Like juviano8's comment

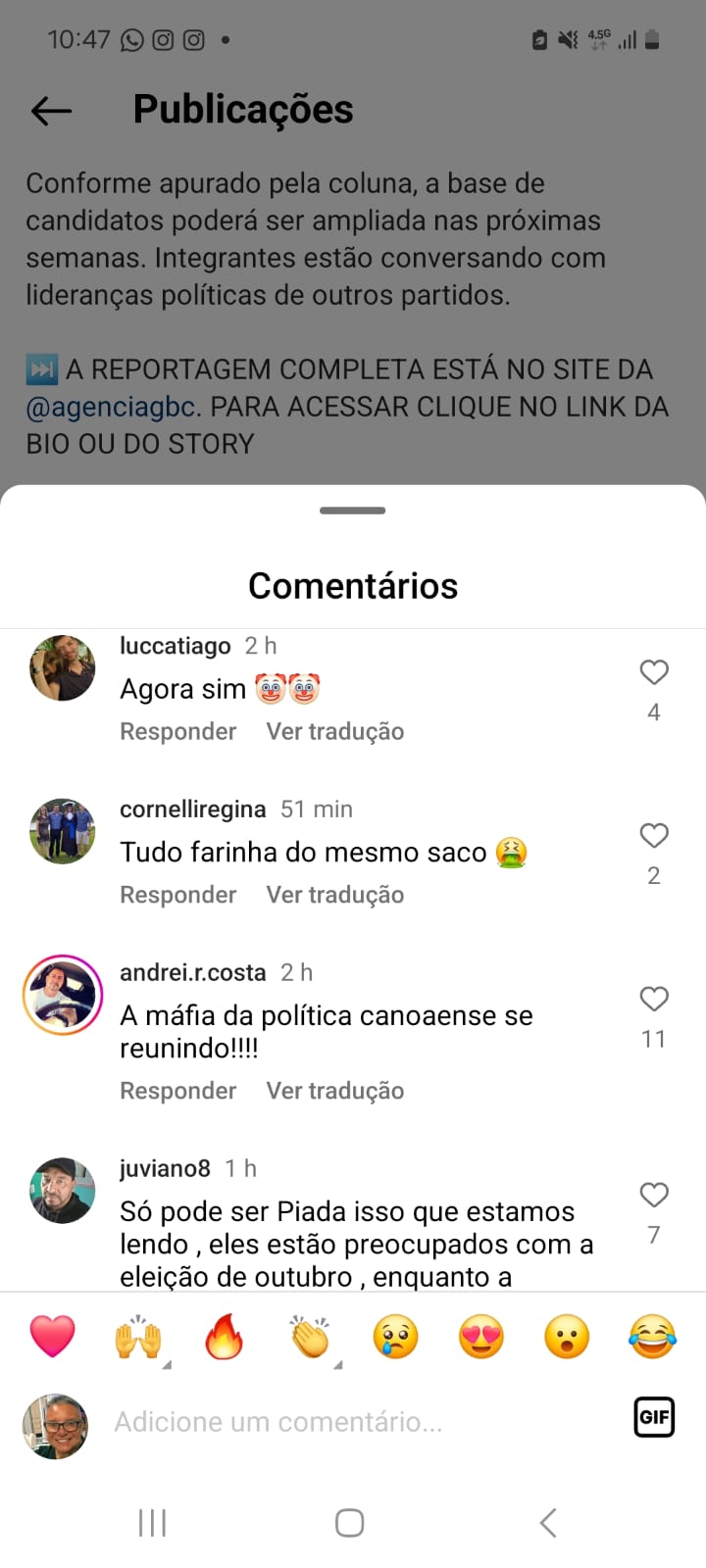[x=654, y=1196]
